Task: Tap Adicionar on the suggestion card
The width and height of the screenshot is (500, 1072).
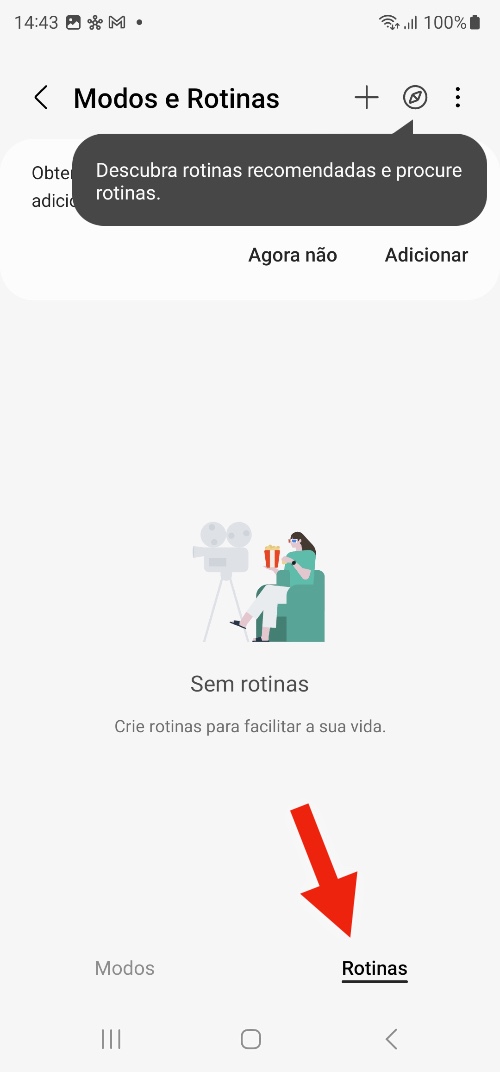Action: (426, 255)
